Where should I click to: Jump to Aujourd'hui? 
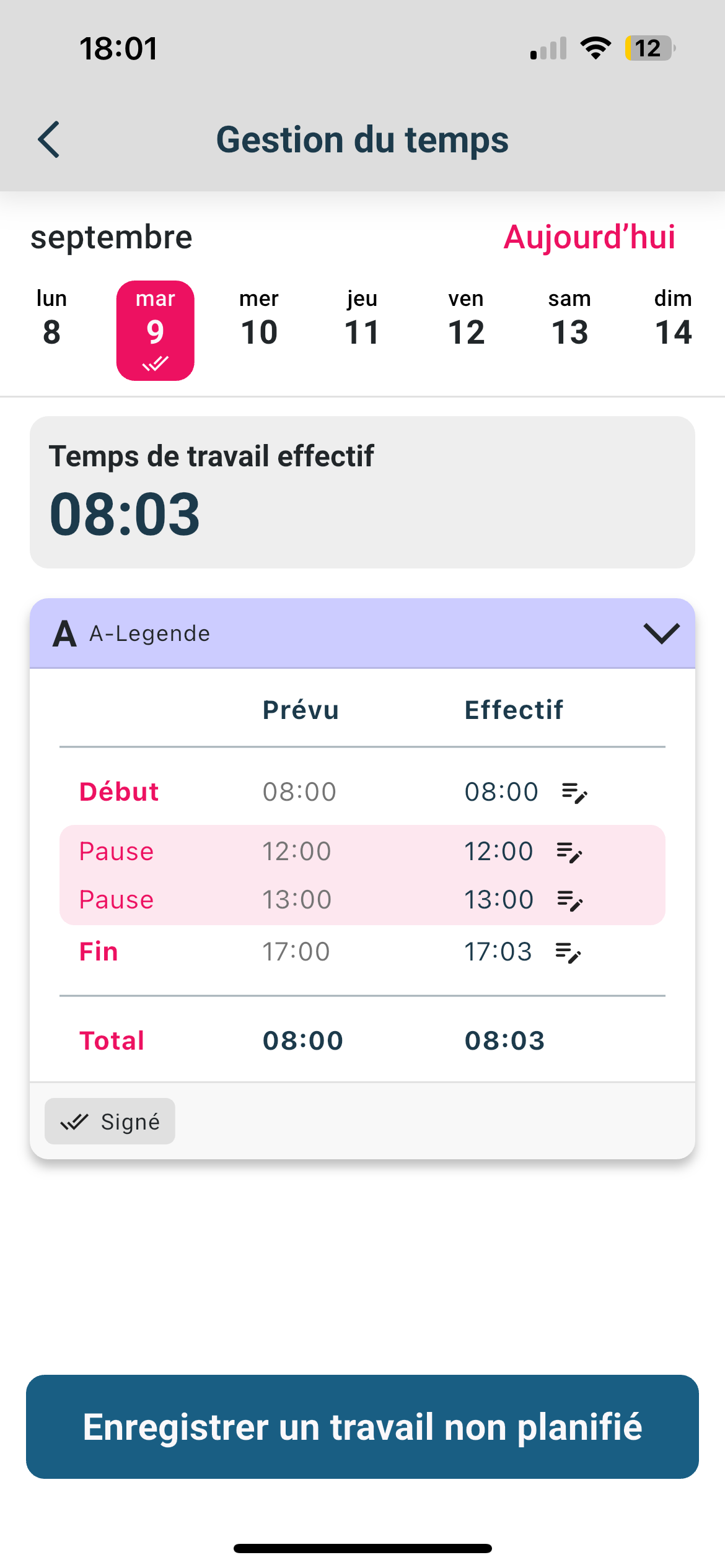coord(589,237)
